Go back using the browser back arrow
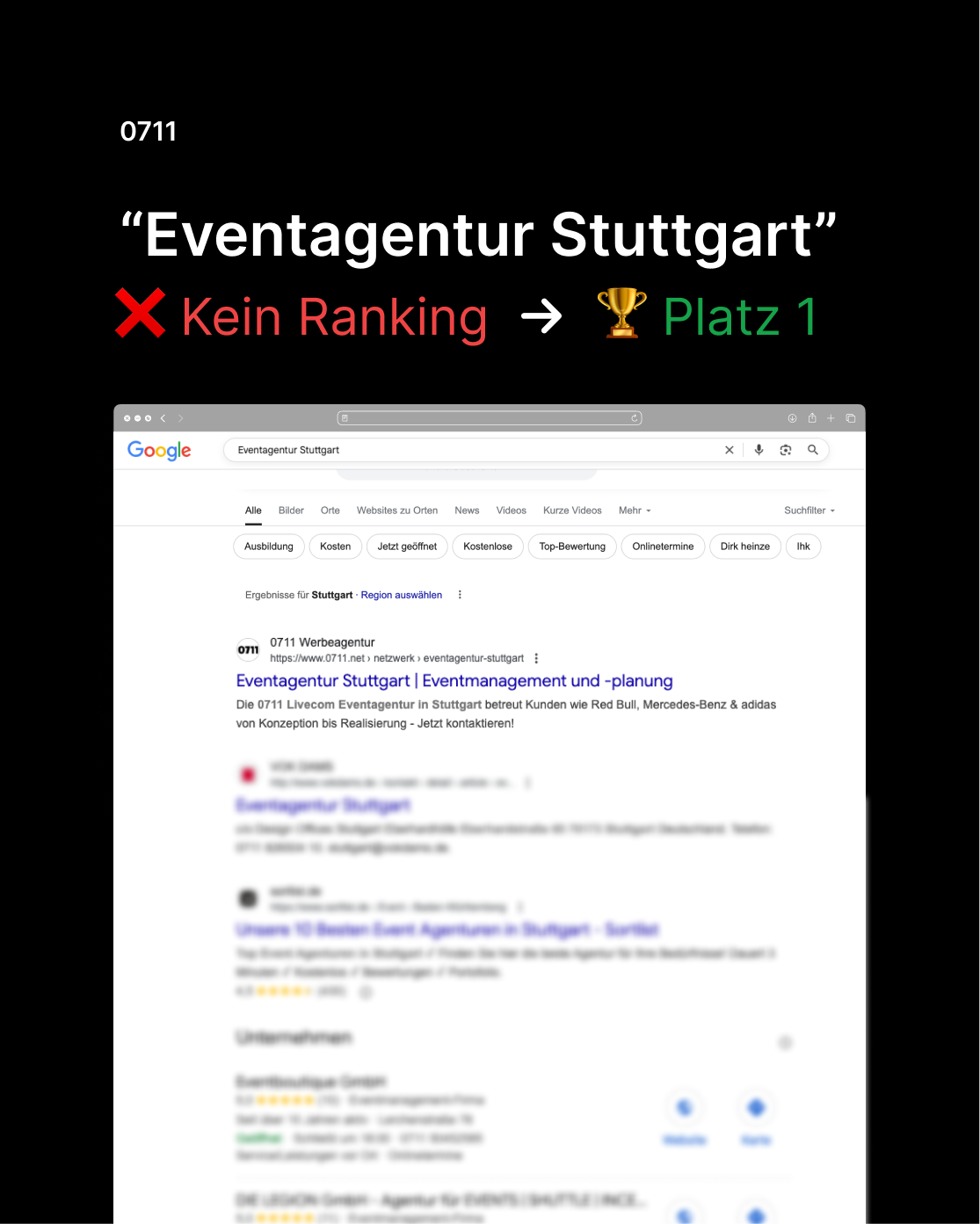980x1224 pixels. (163, 417)
